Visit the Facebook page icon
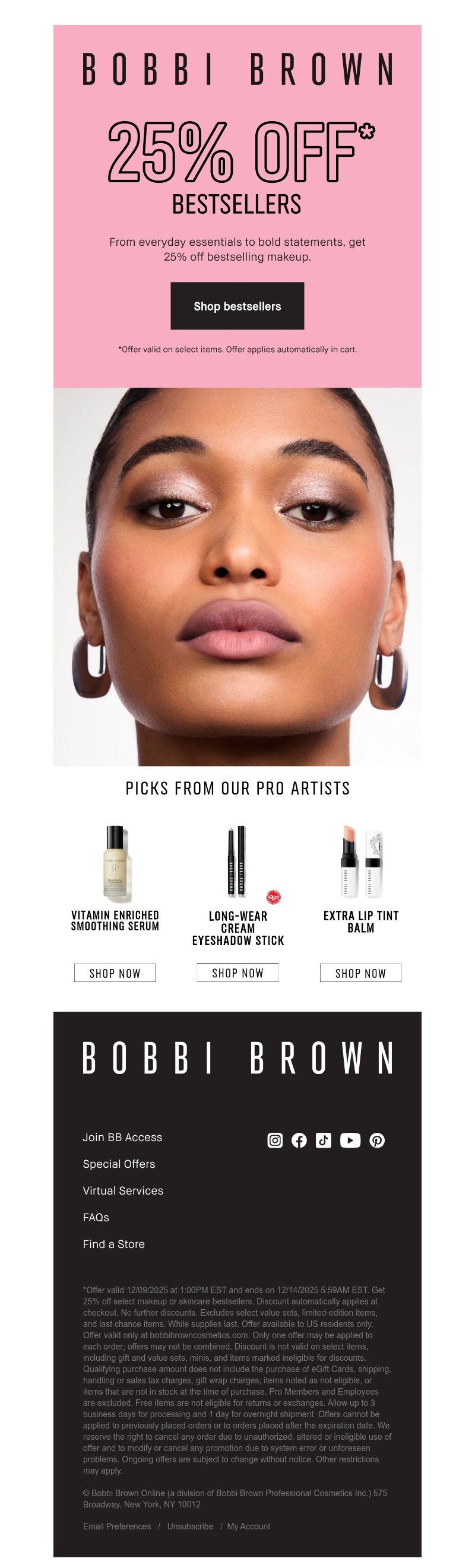The image size is (475, 1568). (x=299, y=1140)
